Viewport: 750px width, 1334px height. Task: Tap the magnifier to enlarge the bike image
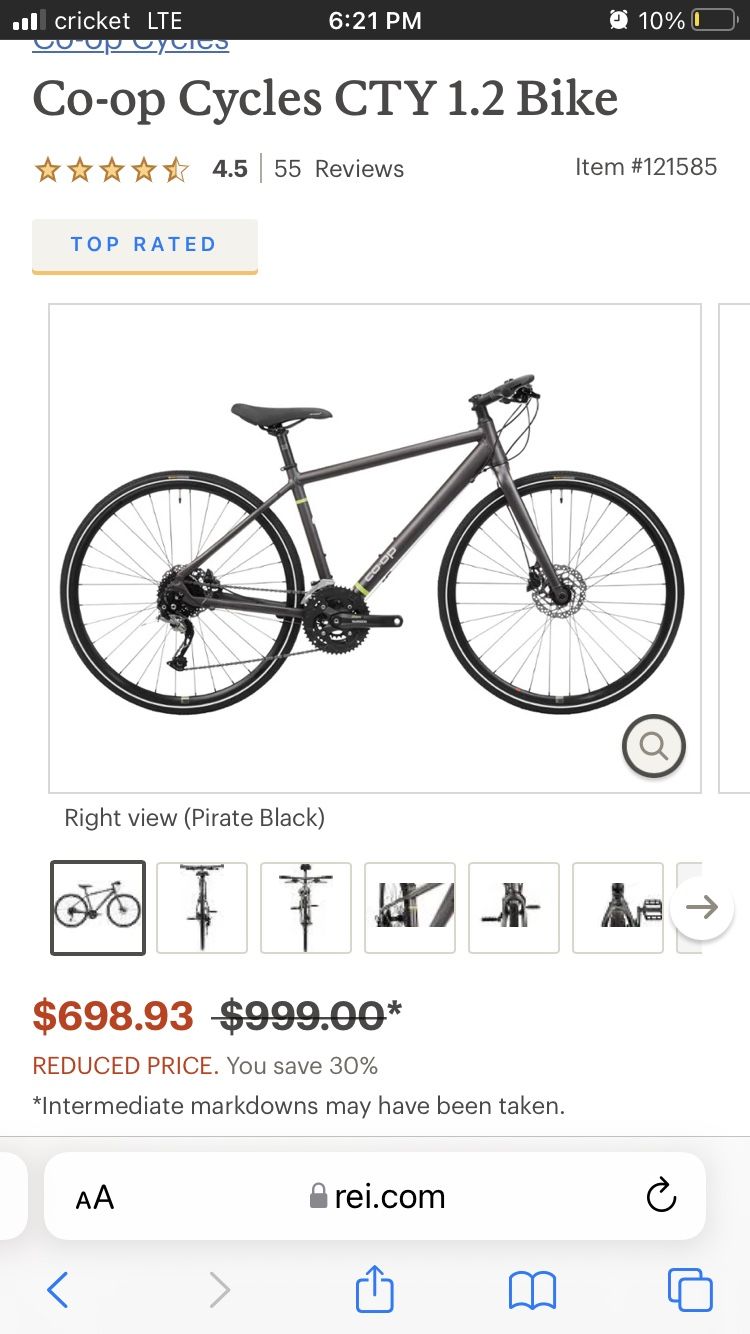653,746
